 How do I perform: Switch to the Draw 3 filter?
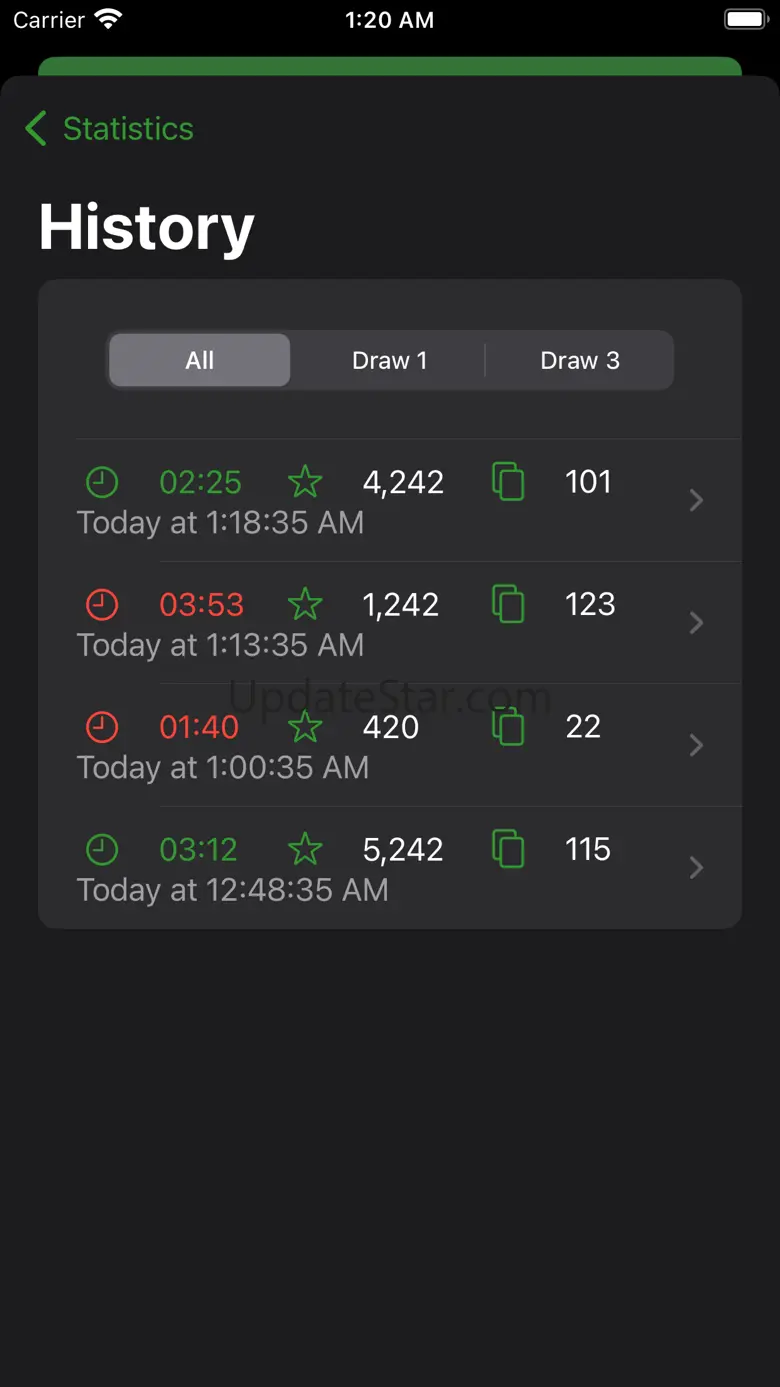coord(580,361)
